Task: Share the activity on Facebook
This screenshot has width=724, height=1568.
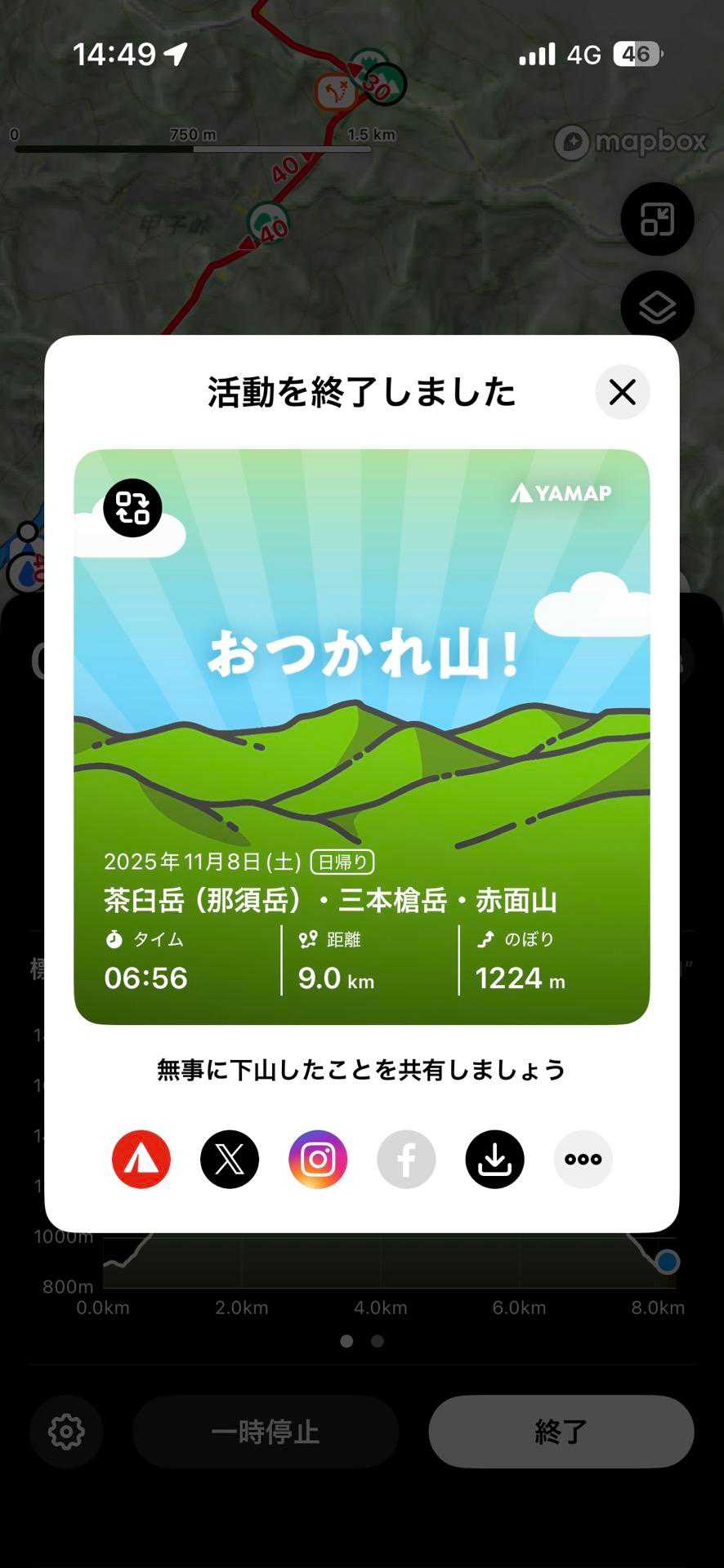Action: tap(406, 1159)
